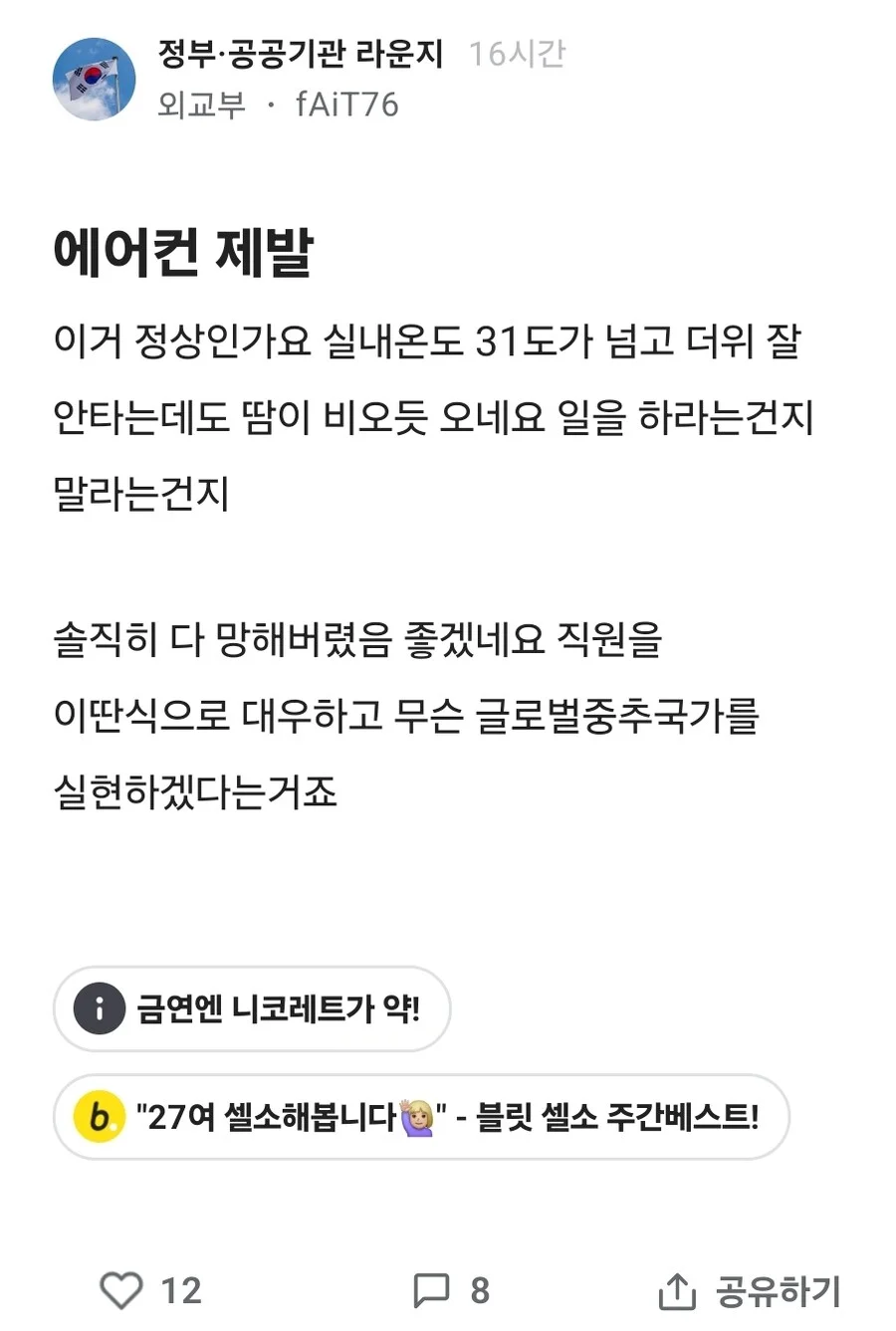
Task: Open the 블릿 셀소 주간베스트 banner
Action: [421, 1117]
